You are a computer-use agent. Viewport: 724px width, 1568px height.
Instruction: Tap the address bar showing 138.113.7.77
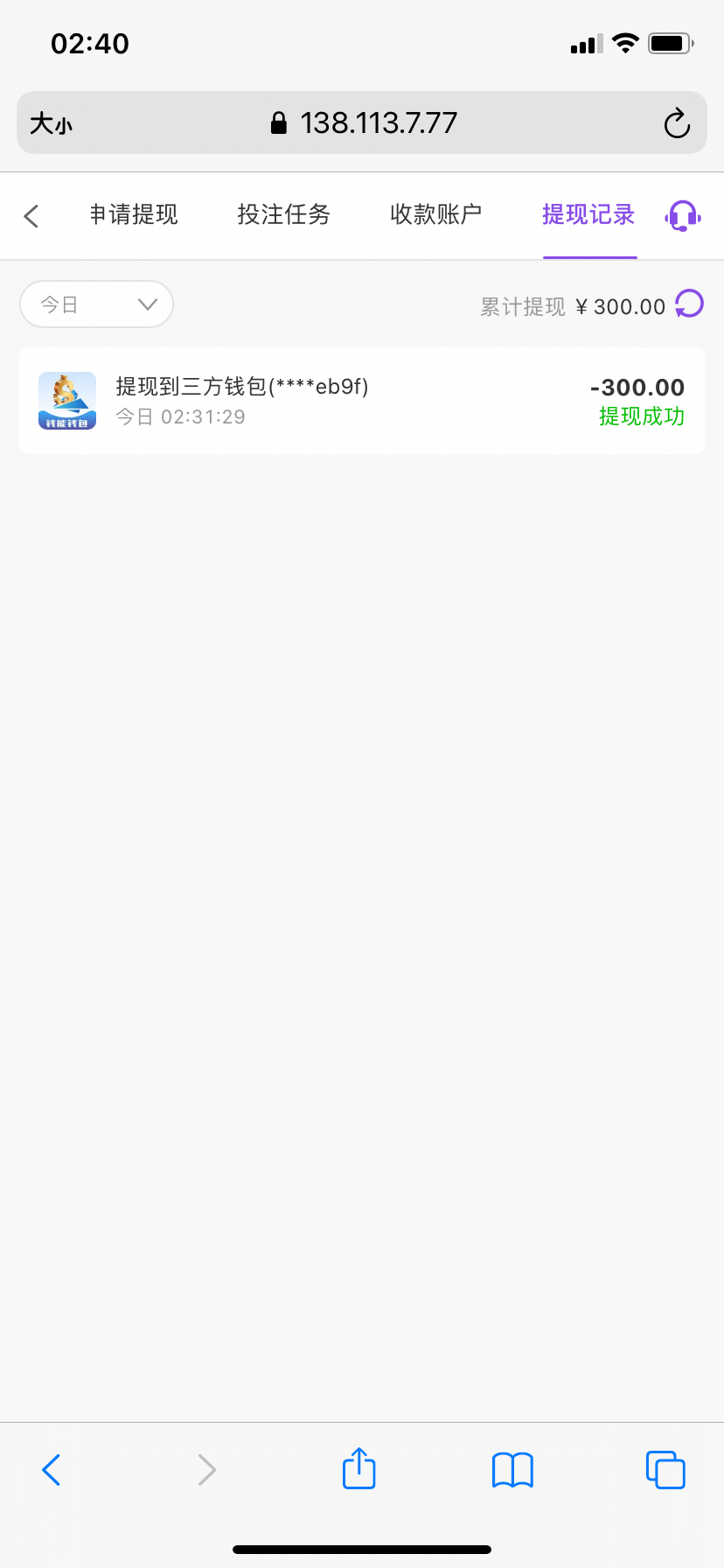coord(362,122)
